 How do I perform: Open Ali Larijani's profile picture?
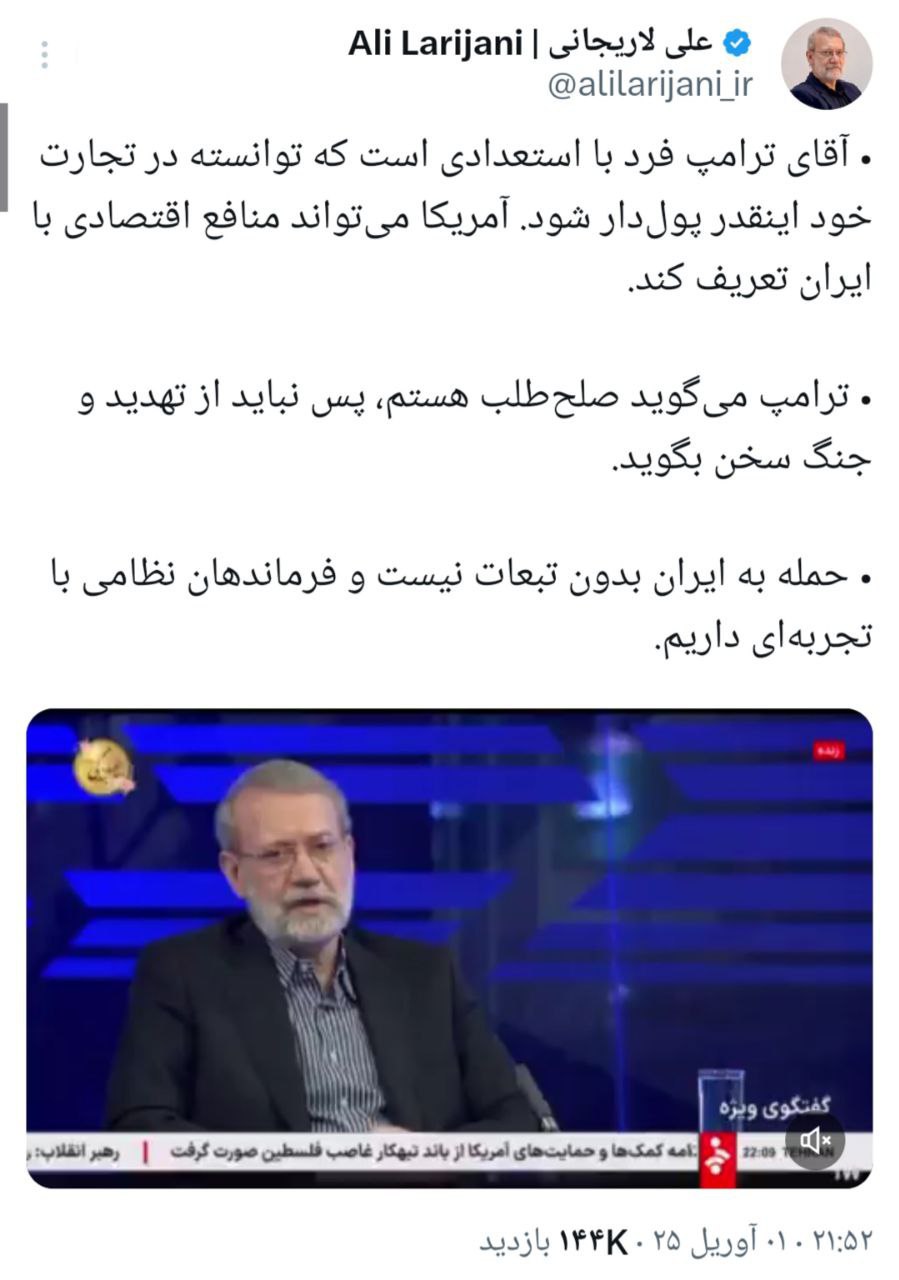point(826,63)
